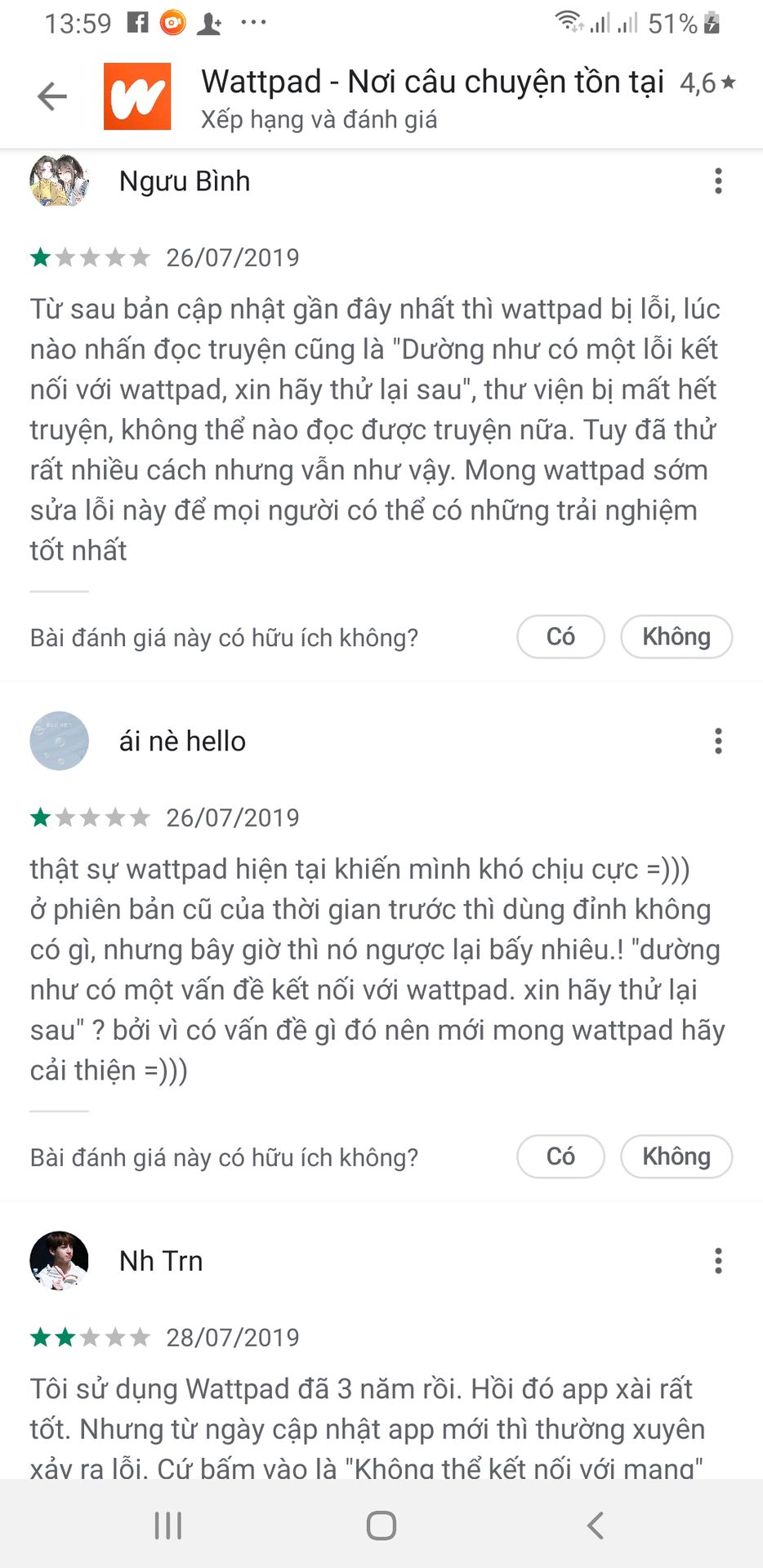Go to the system home screen
763x1568 pixels.
[x=381, y=1525]
